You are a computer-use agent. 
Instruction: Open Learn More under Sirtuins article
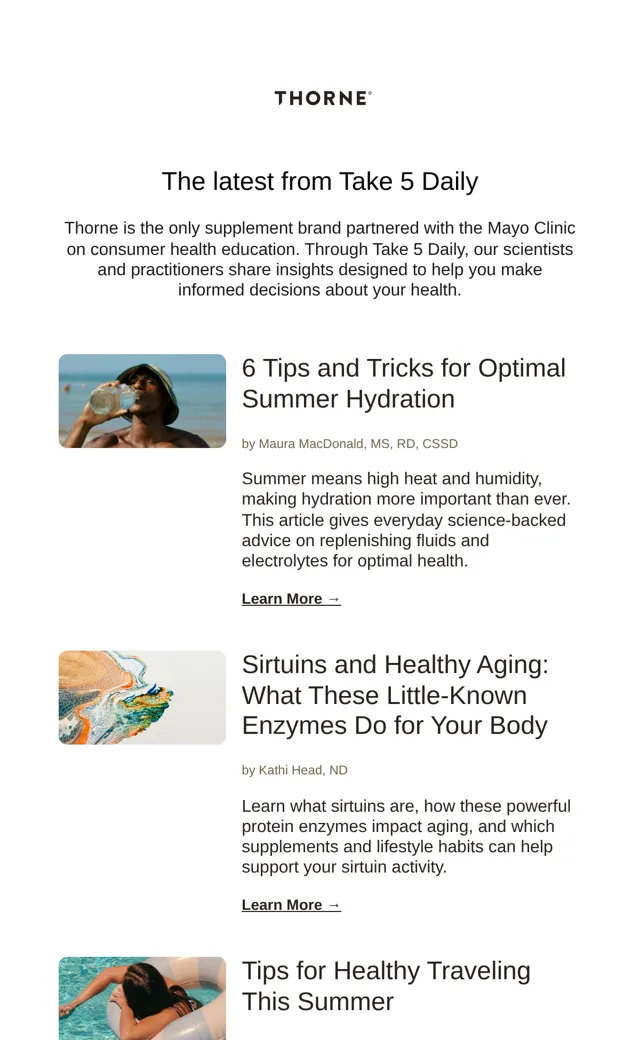(x=291, y=905)
